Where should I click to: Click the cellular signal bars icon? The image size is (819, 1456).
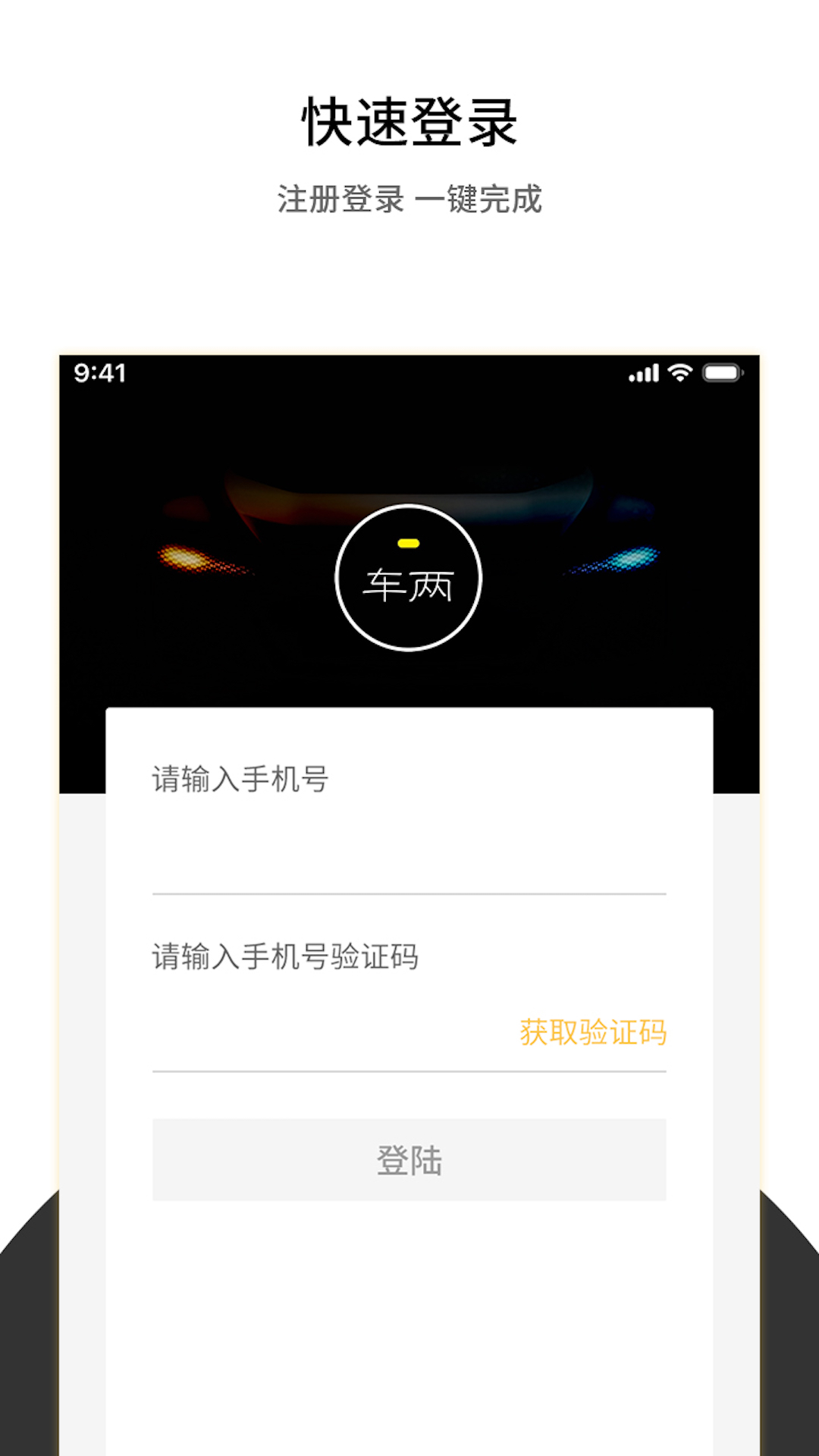[643, 372]
